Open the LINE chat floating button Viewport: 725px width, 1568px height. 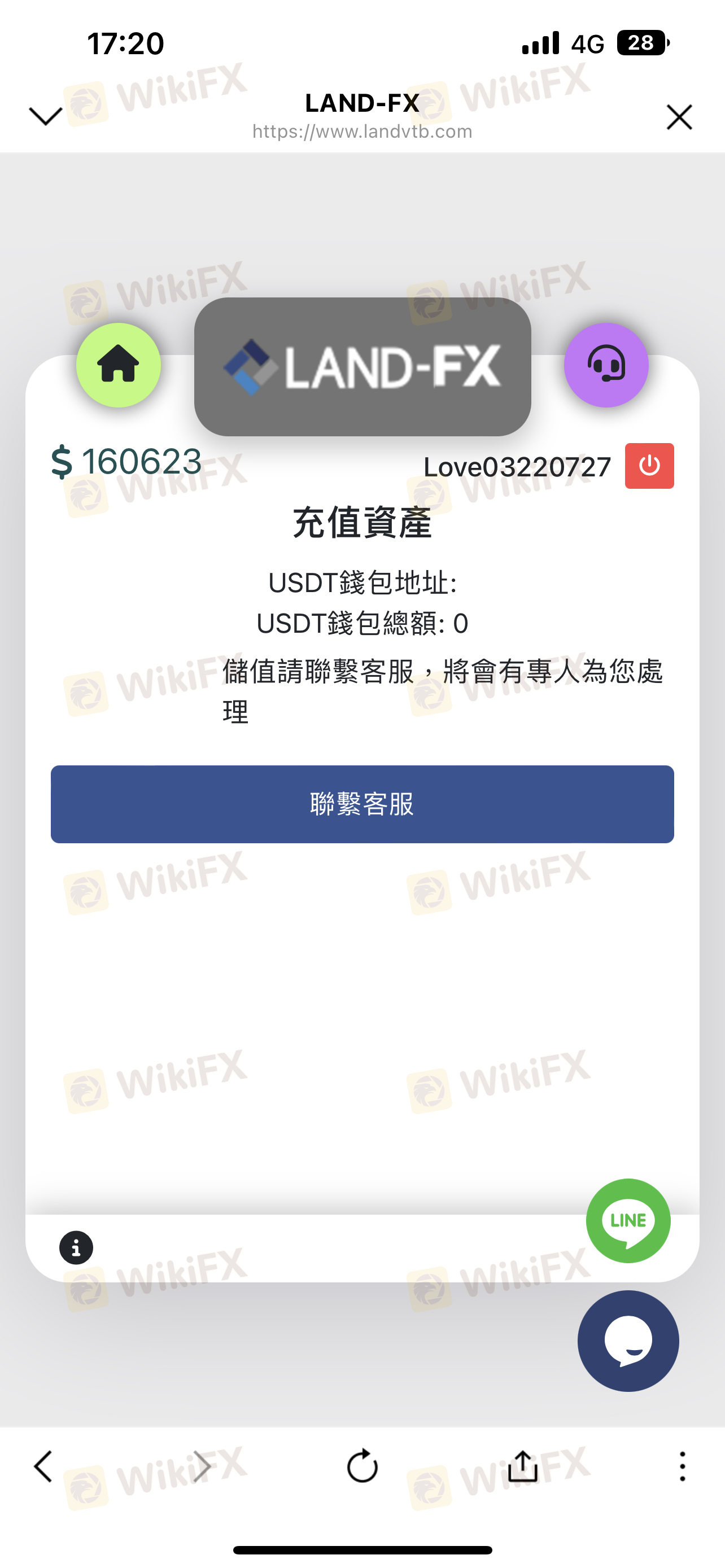tap(628, 1220)
